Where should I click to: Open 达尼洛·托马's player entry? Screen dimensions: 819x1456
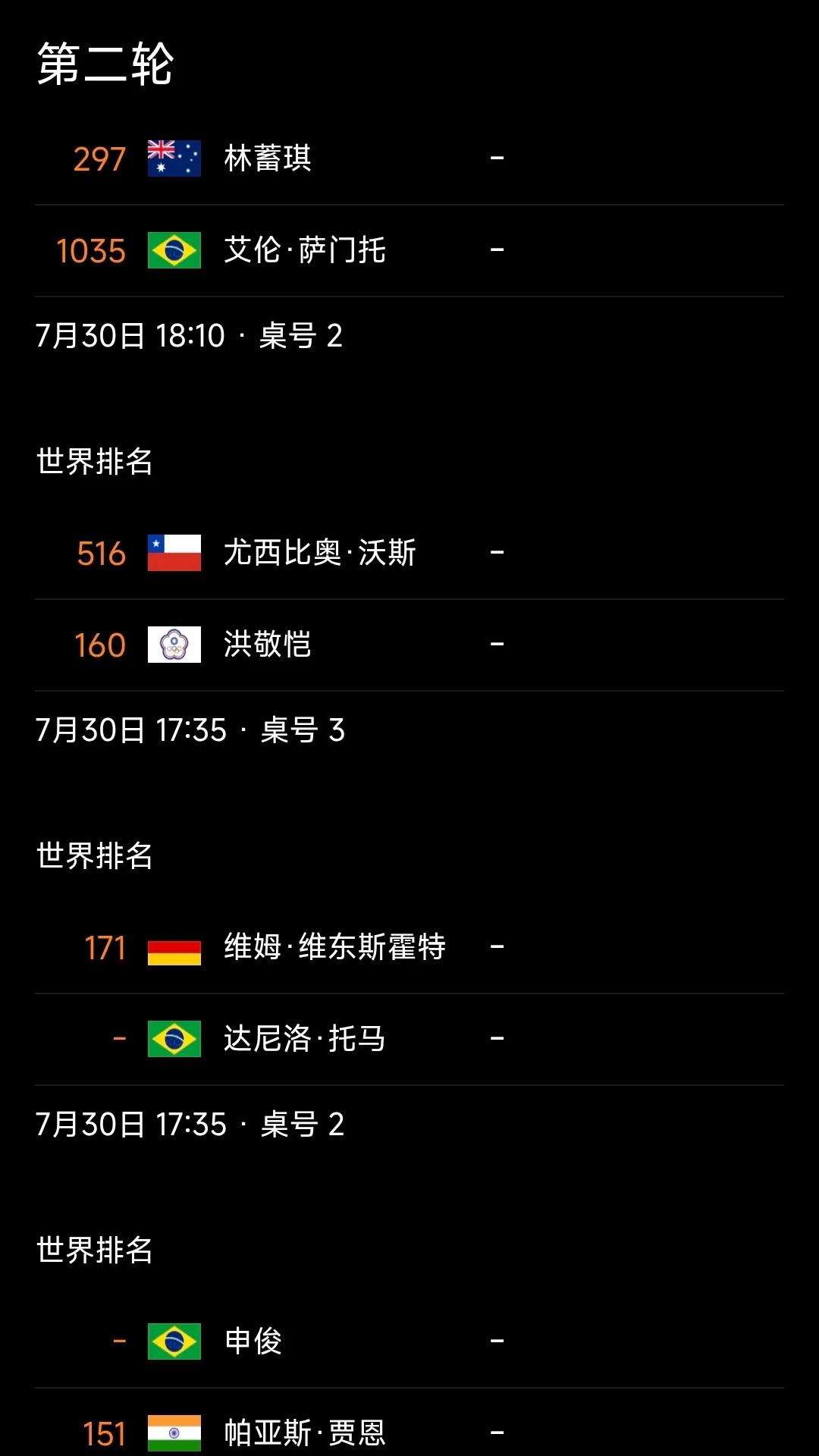[x=409, y=1040]
